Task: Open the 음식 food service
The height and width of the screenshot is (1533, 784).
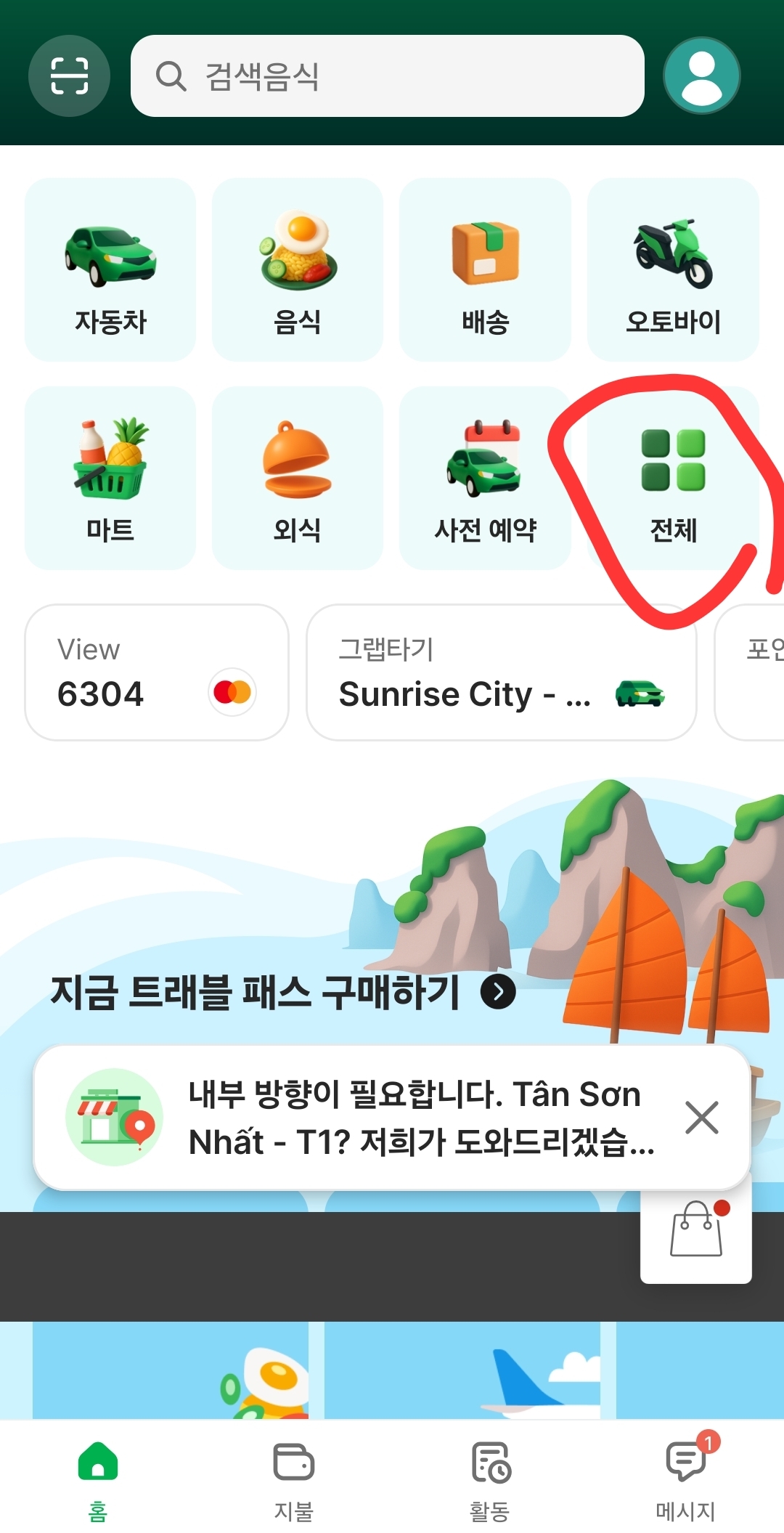Action: (x=298, y=269)
